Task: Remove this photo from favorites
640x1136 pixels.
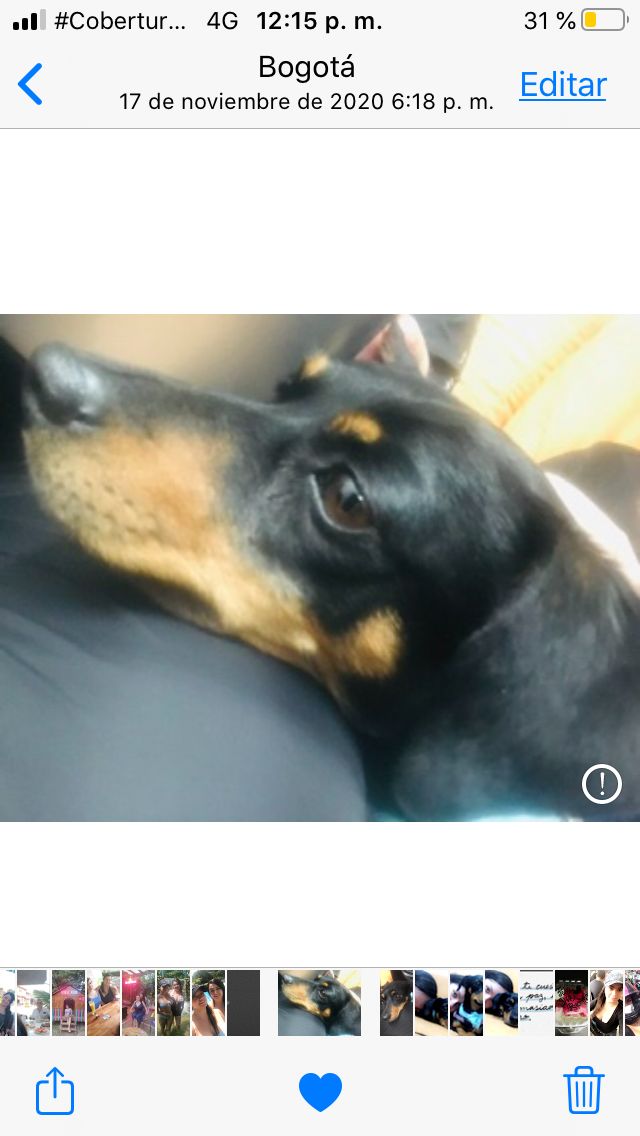Action: 320,1091
